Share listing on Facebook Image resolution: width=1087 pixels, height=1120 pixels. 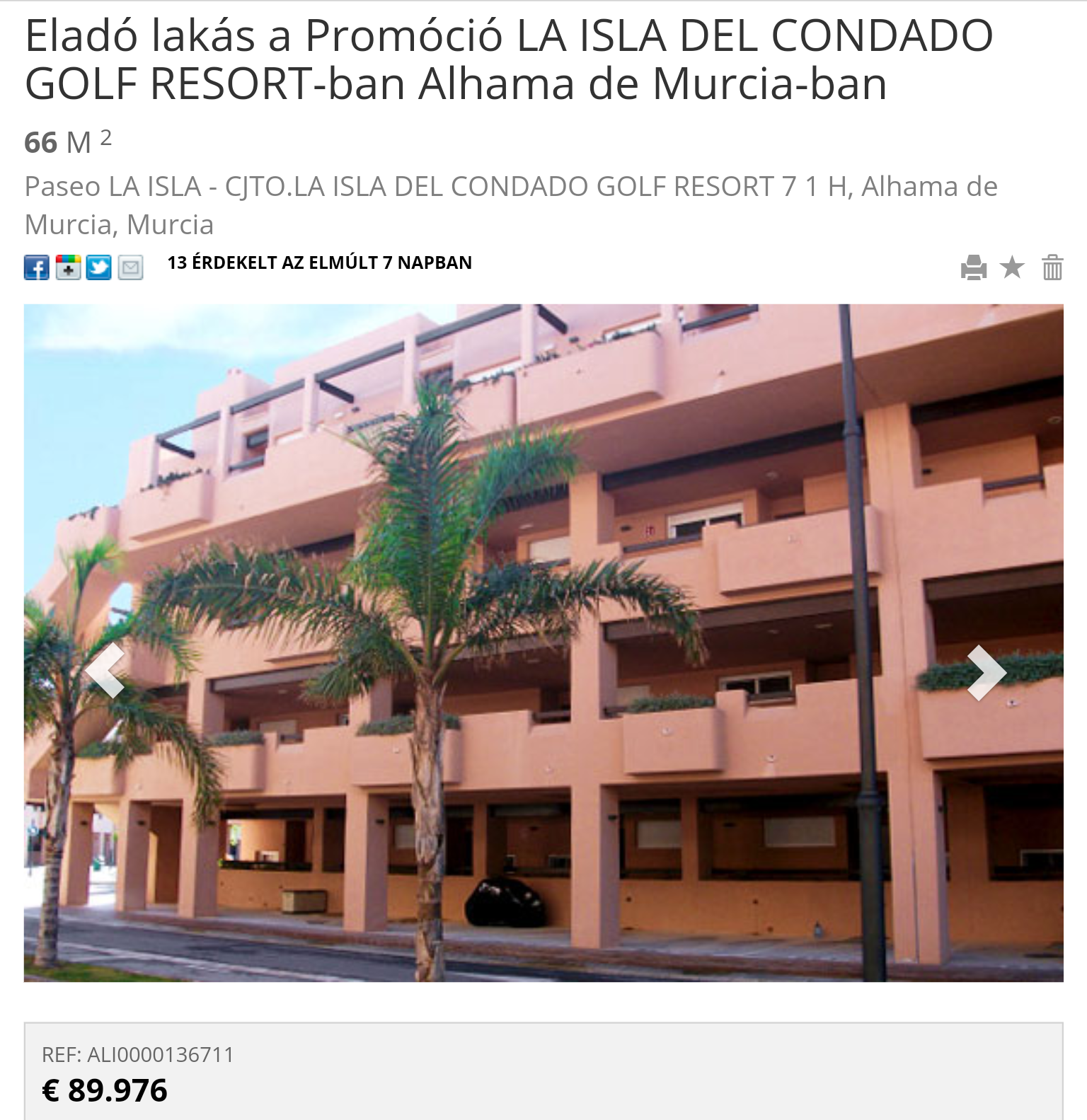coord(37,267)
